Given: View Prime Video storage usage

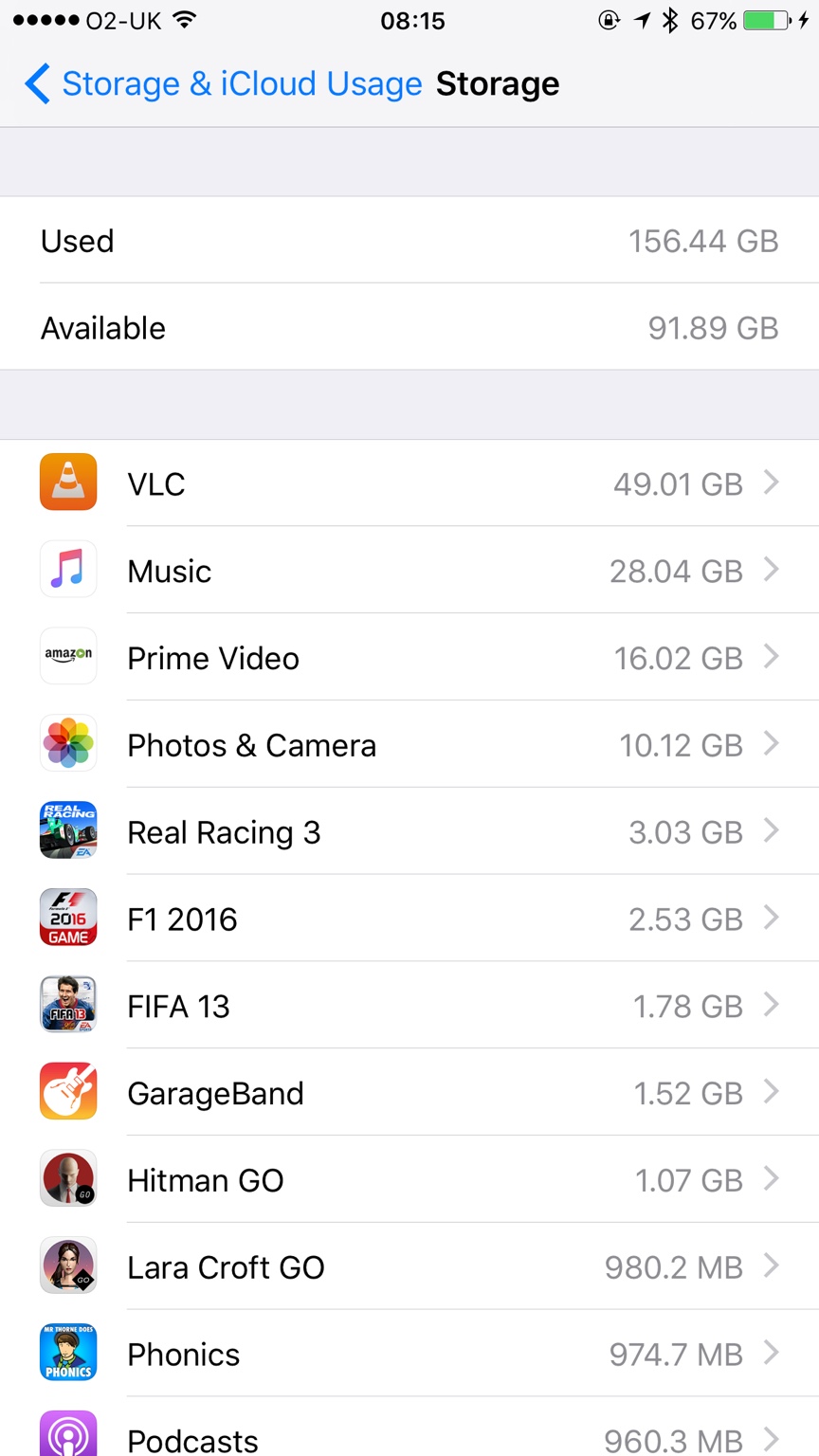Looking at the screenshot, I should click(x=409, y=658).
